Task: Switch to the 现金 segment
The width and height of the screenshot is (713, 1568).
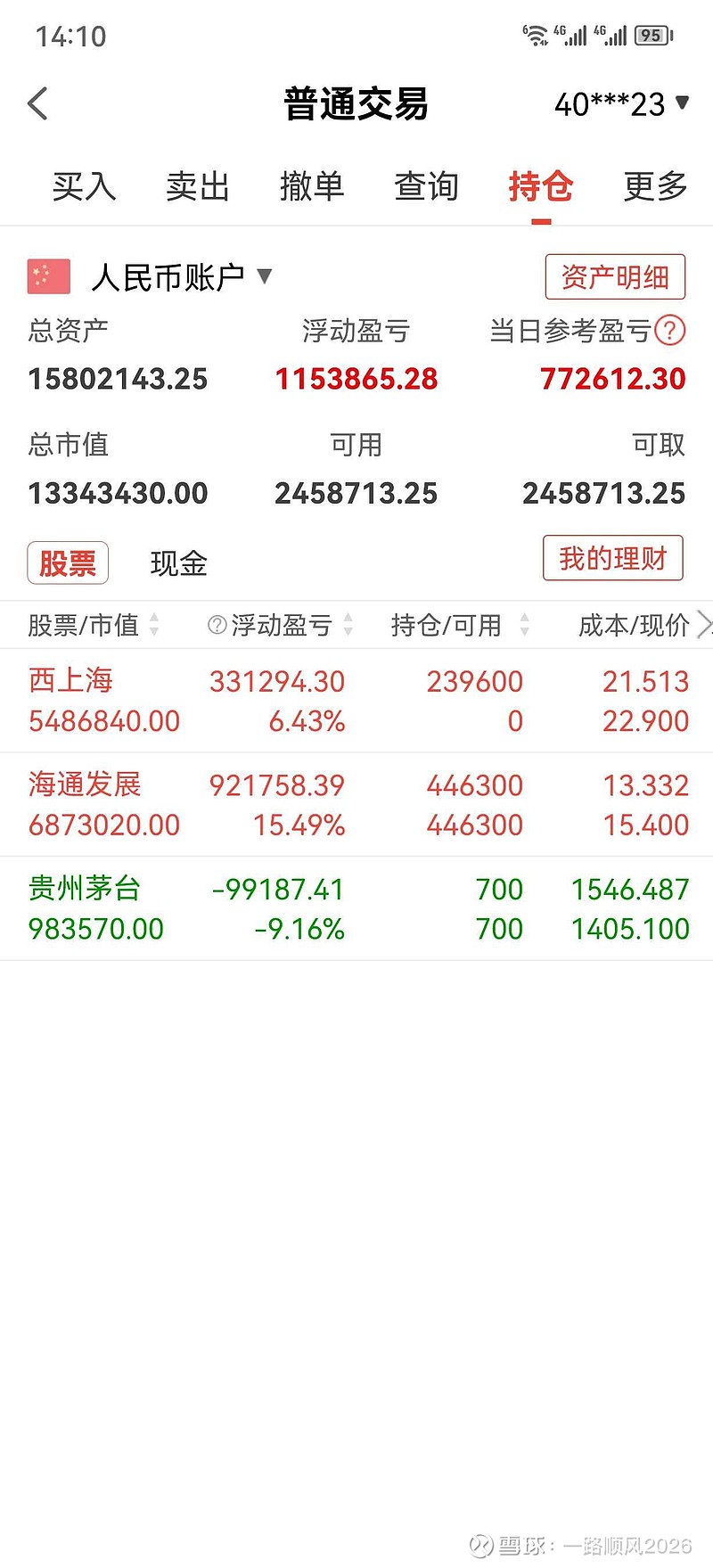Action: 178,563
